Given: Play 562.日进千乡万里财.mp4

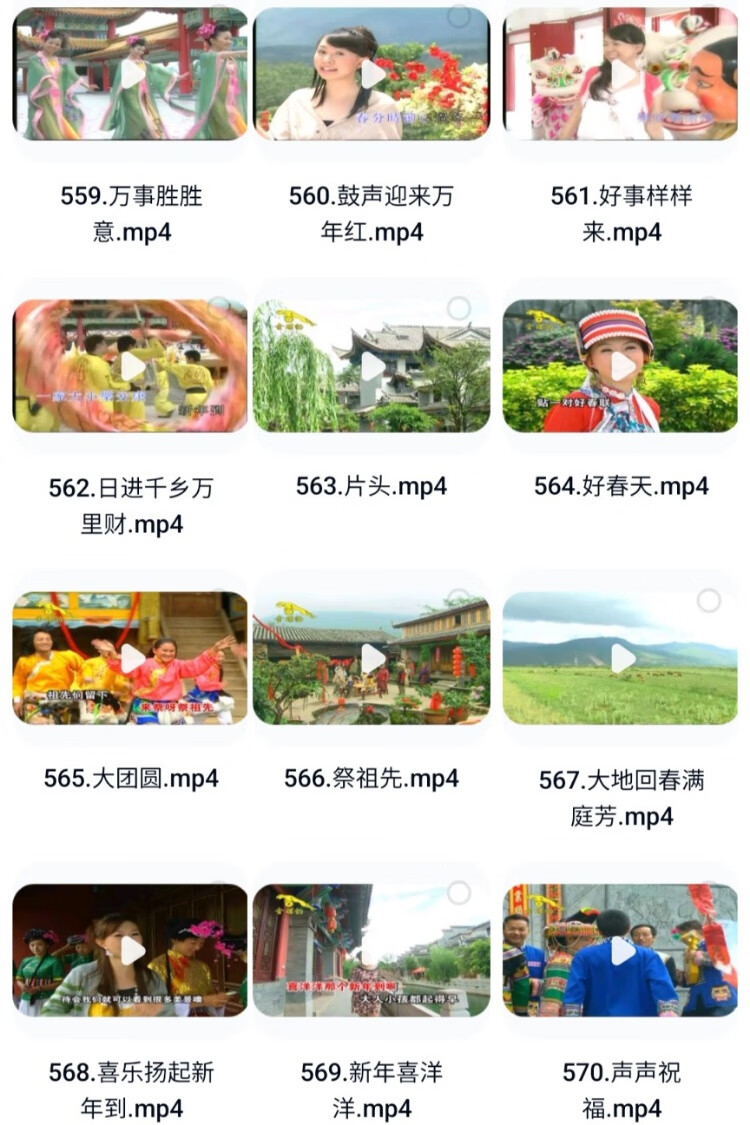Looking at the screenshot, I should click(x=131, y=366).
